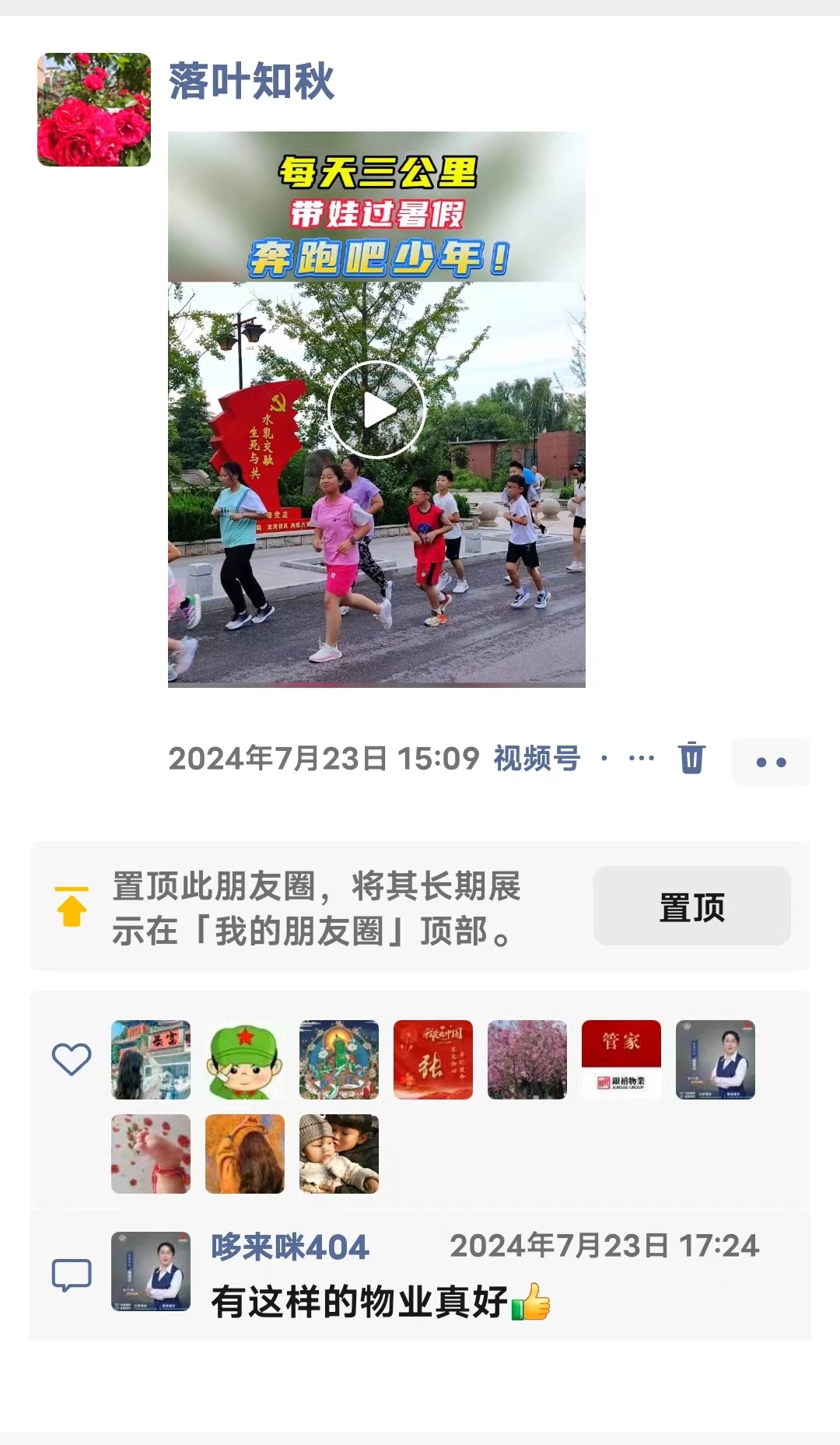Open the 管家 liker avatar
This screenshot has height=1445, width=840.
621,1059
